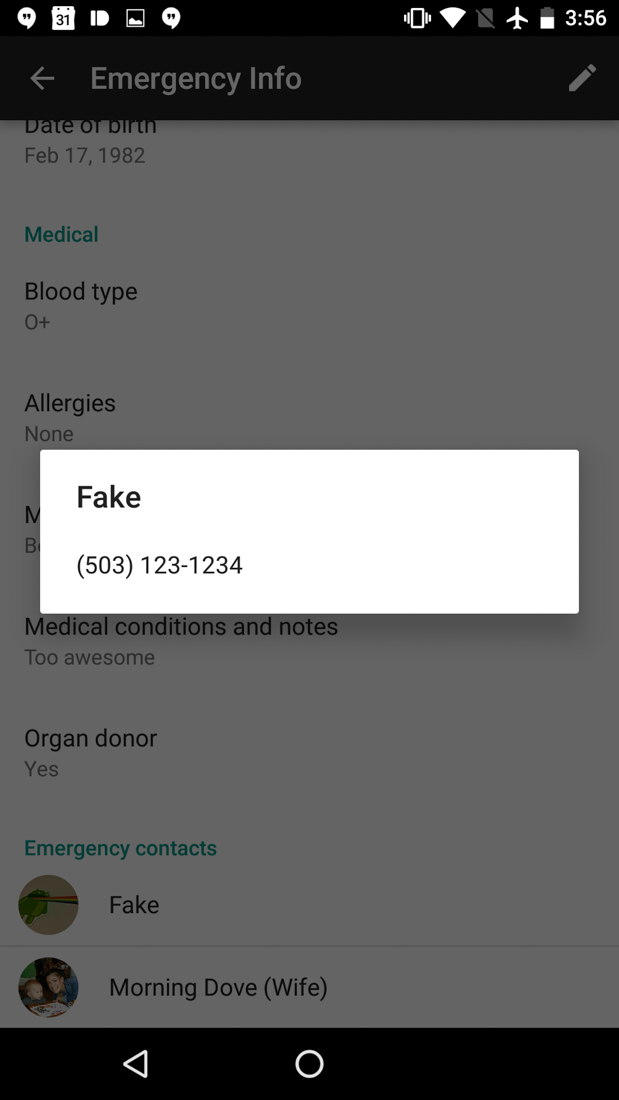Go to the home screen
Image resolution: width=619 pixels, height=1100 pixels.
click(309, 1063)
